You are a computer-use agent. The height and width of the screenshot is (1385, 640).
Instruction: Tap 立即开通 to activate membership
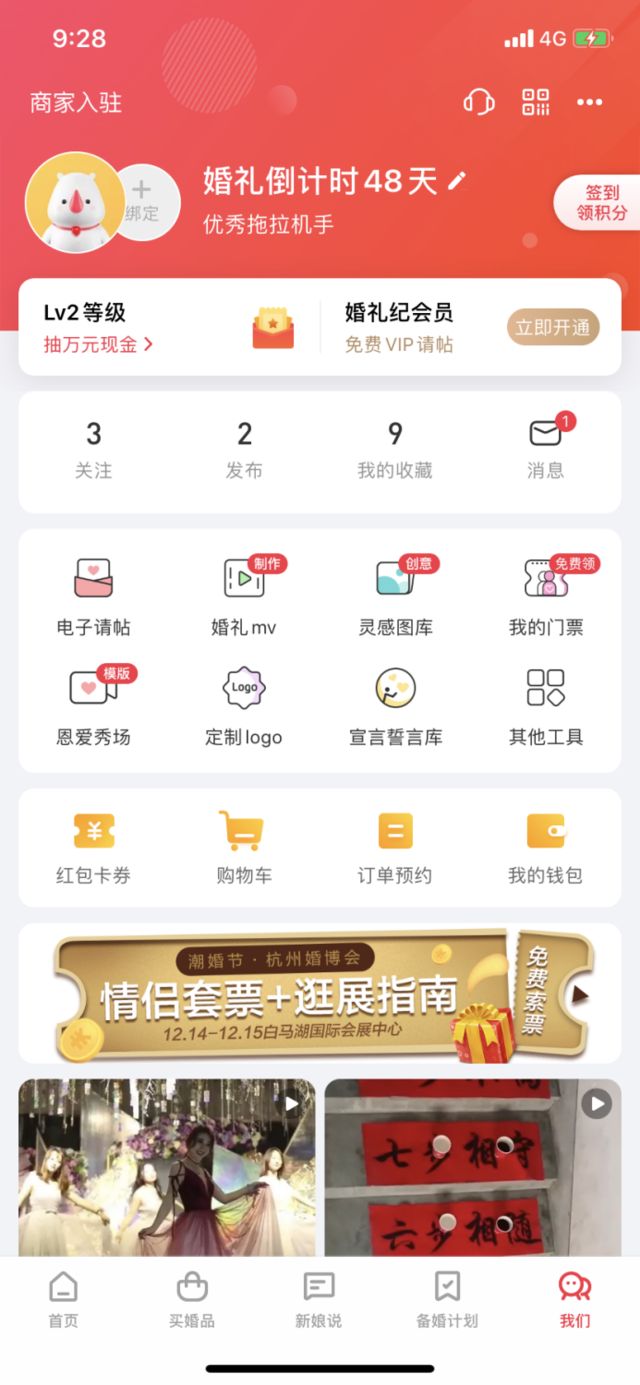click(x=552, y=327)
